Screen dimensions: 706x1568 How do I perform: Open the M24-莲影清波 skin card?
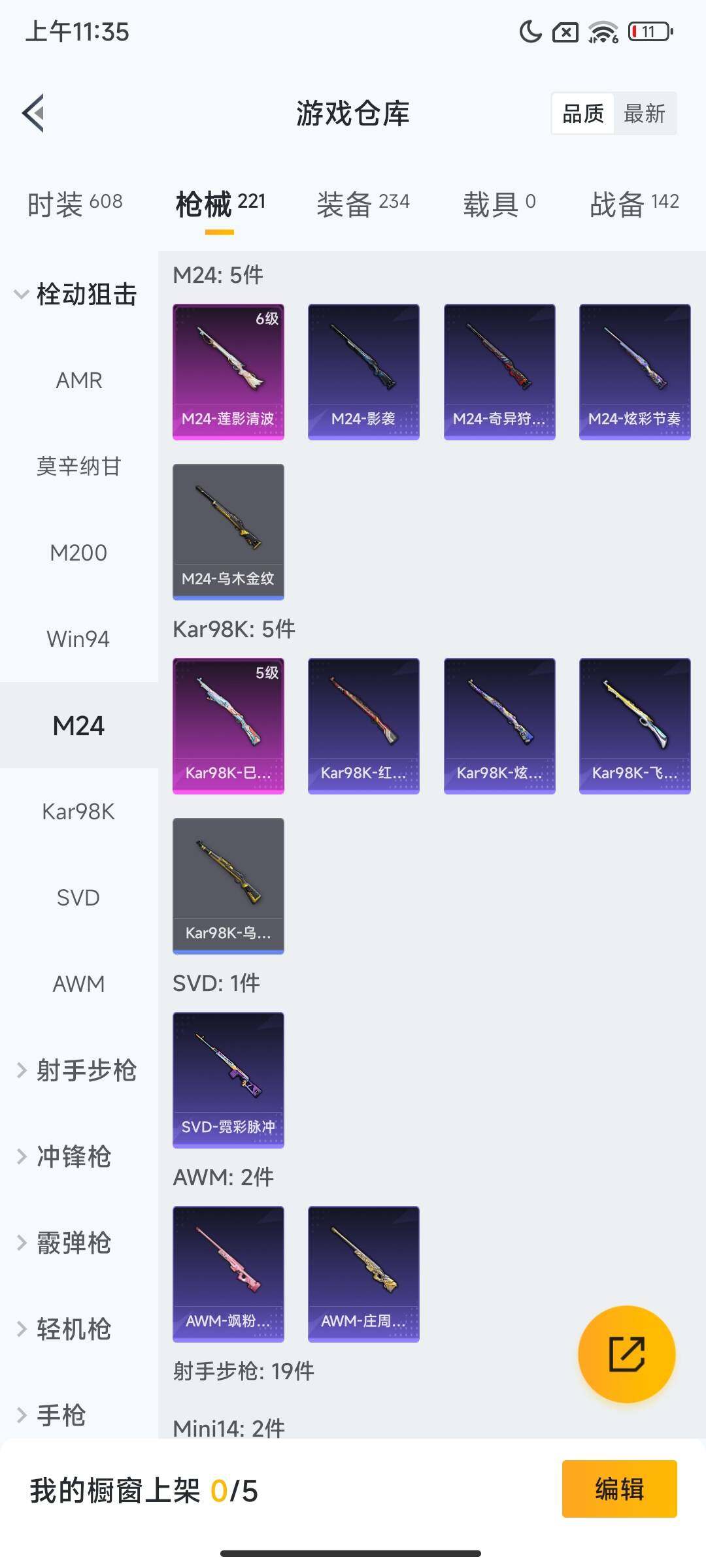(227, 370)
